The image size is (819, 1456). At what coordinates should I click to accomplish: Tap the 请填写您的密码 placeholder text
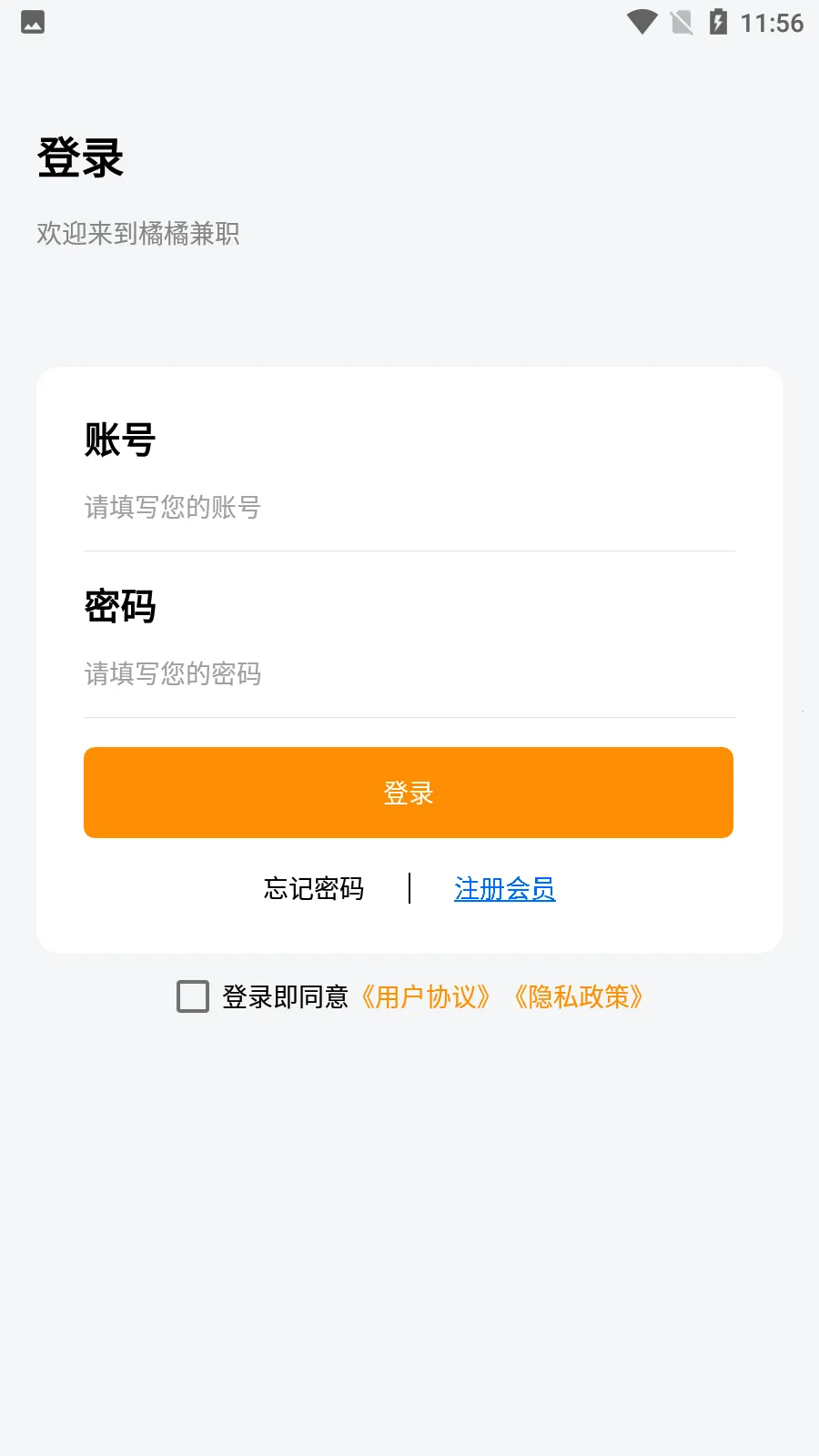coord(171,675)
